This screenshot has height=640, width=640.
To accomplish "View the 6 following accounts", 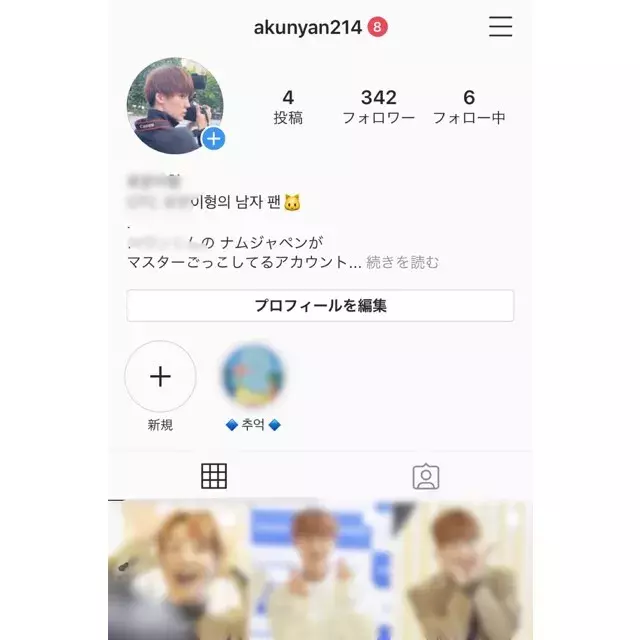I will coord(468,106).
